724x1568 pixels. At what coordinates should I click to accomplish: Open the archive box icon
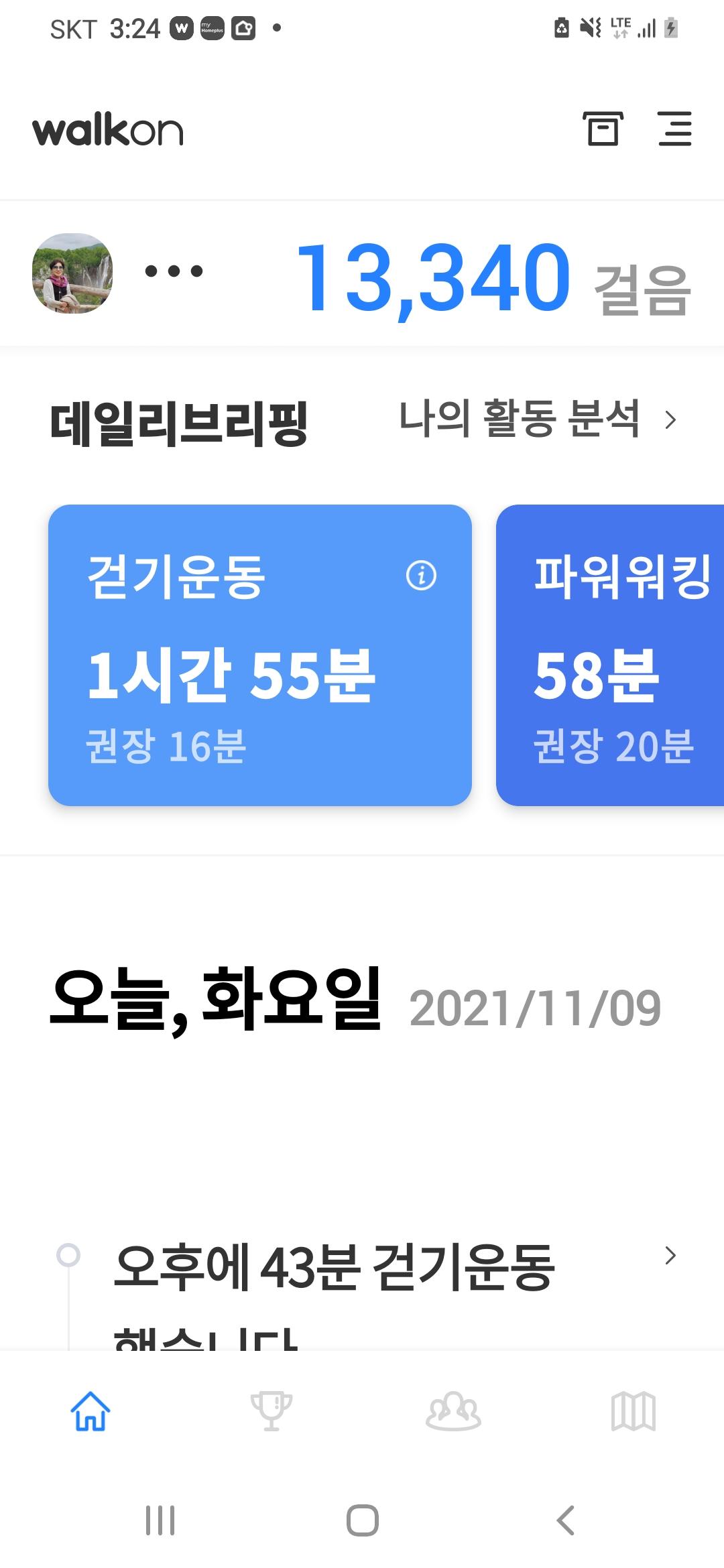coord(603,129)
